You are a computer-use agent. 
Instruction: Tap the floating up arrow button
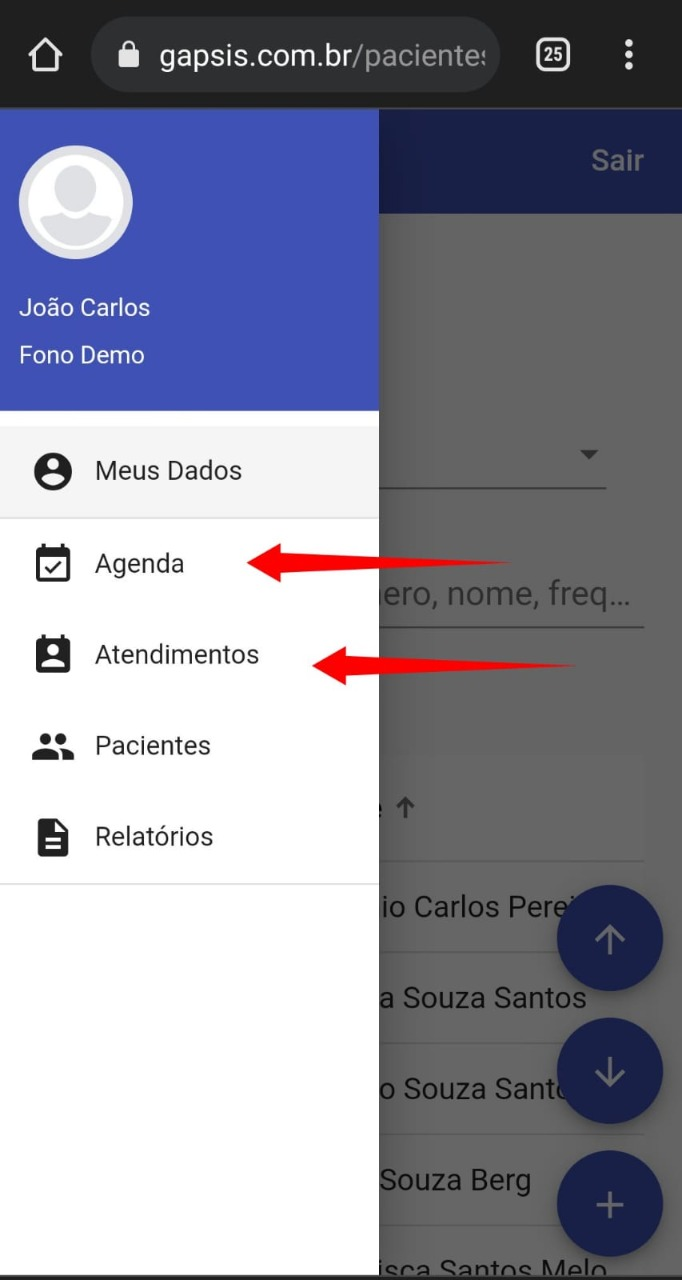pos(609,938)
